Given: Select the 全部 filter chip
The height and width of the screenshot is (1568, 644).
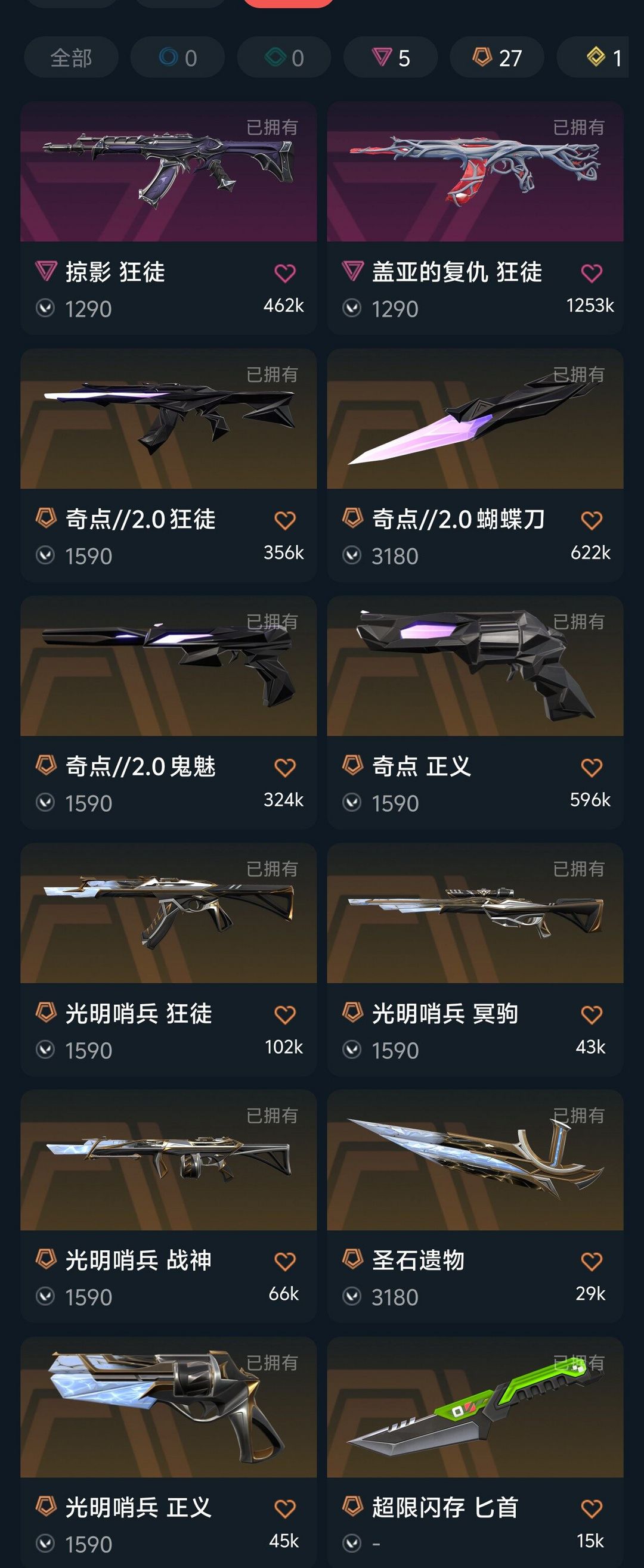Looking at the screenshot, I should tap(71, 58).
